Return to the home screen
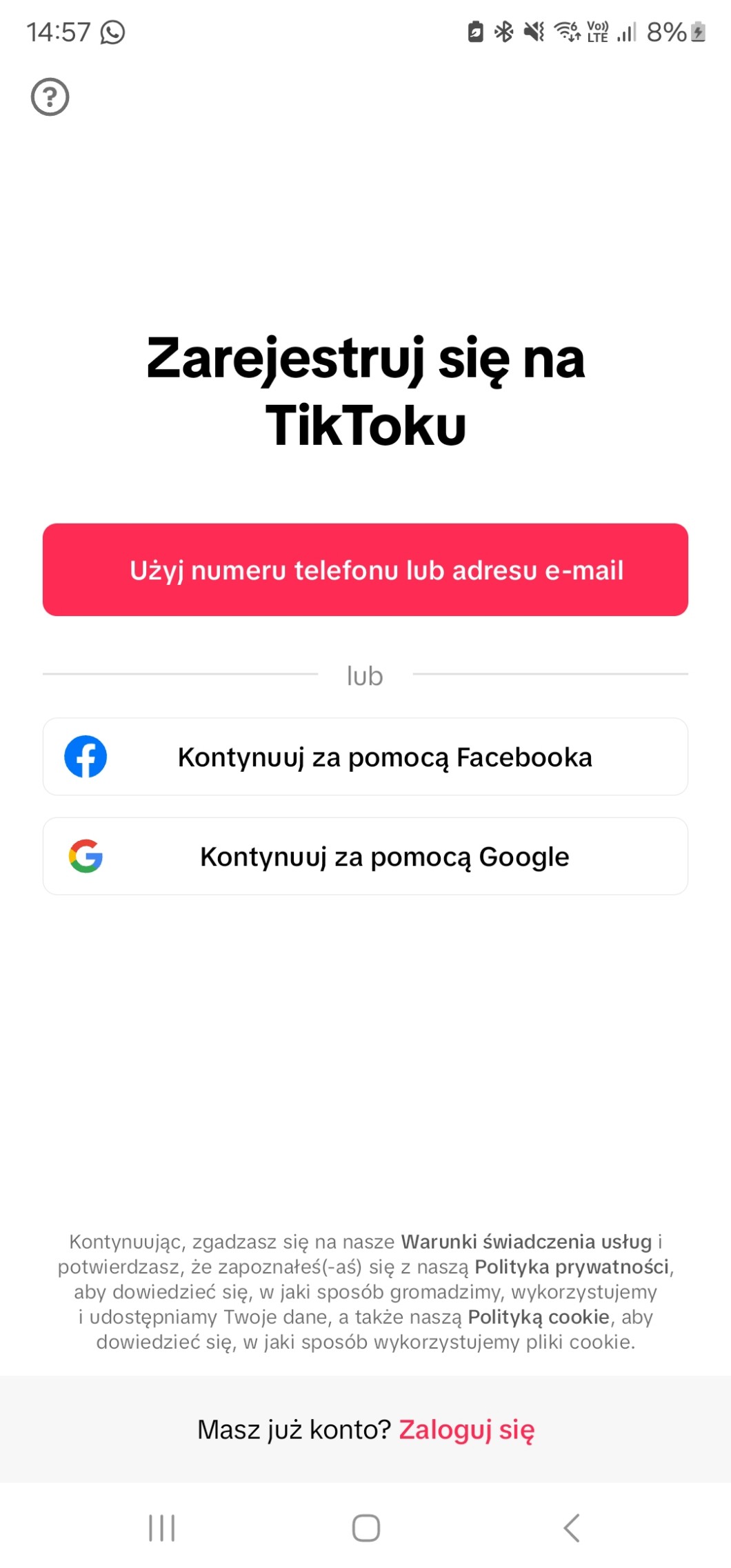Viewport: 731px width, 1568px height. click(365, 1528)
